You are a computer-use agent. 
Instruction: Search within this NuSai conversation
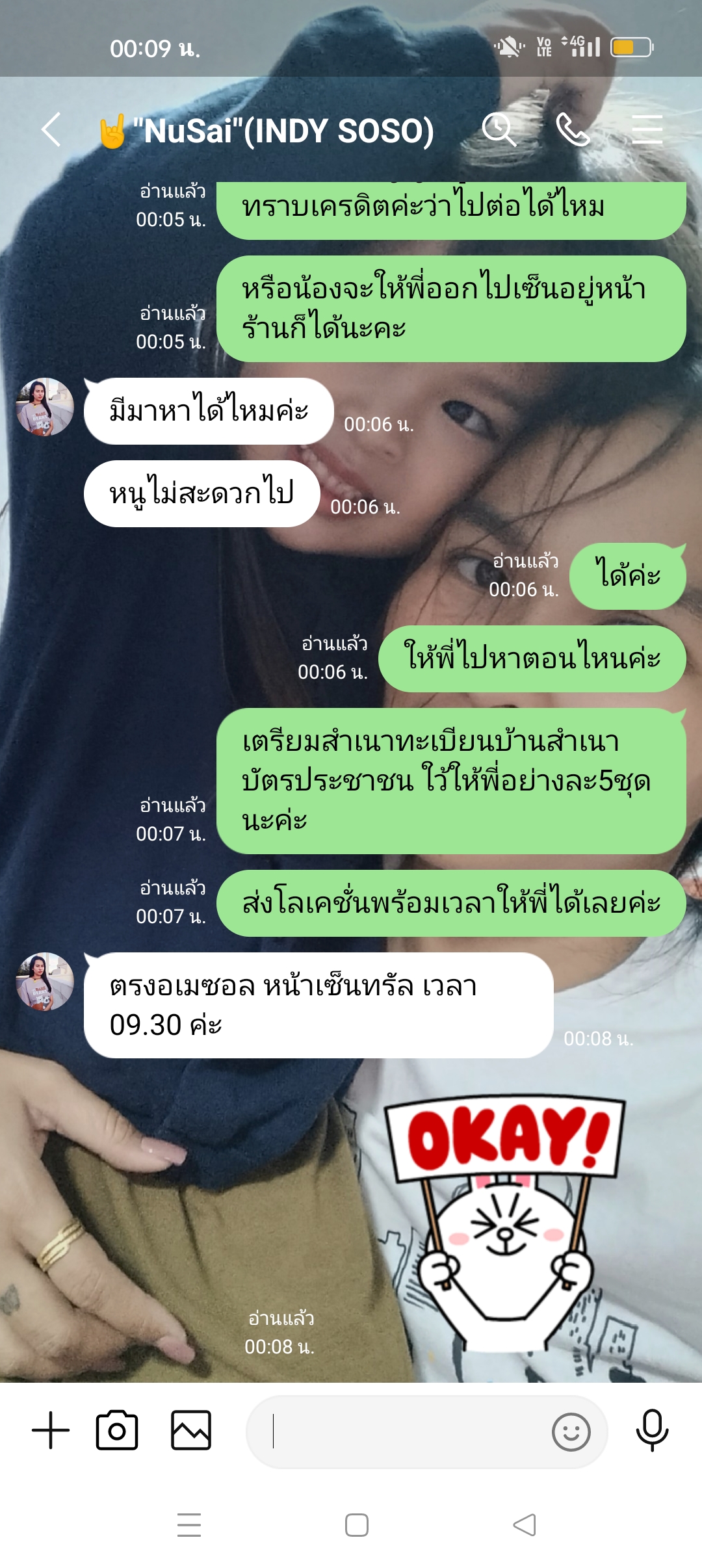(x=499, y=129)
